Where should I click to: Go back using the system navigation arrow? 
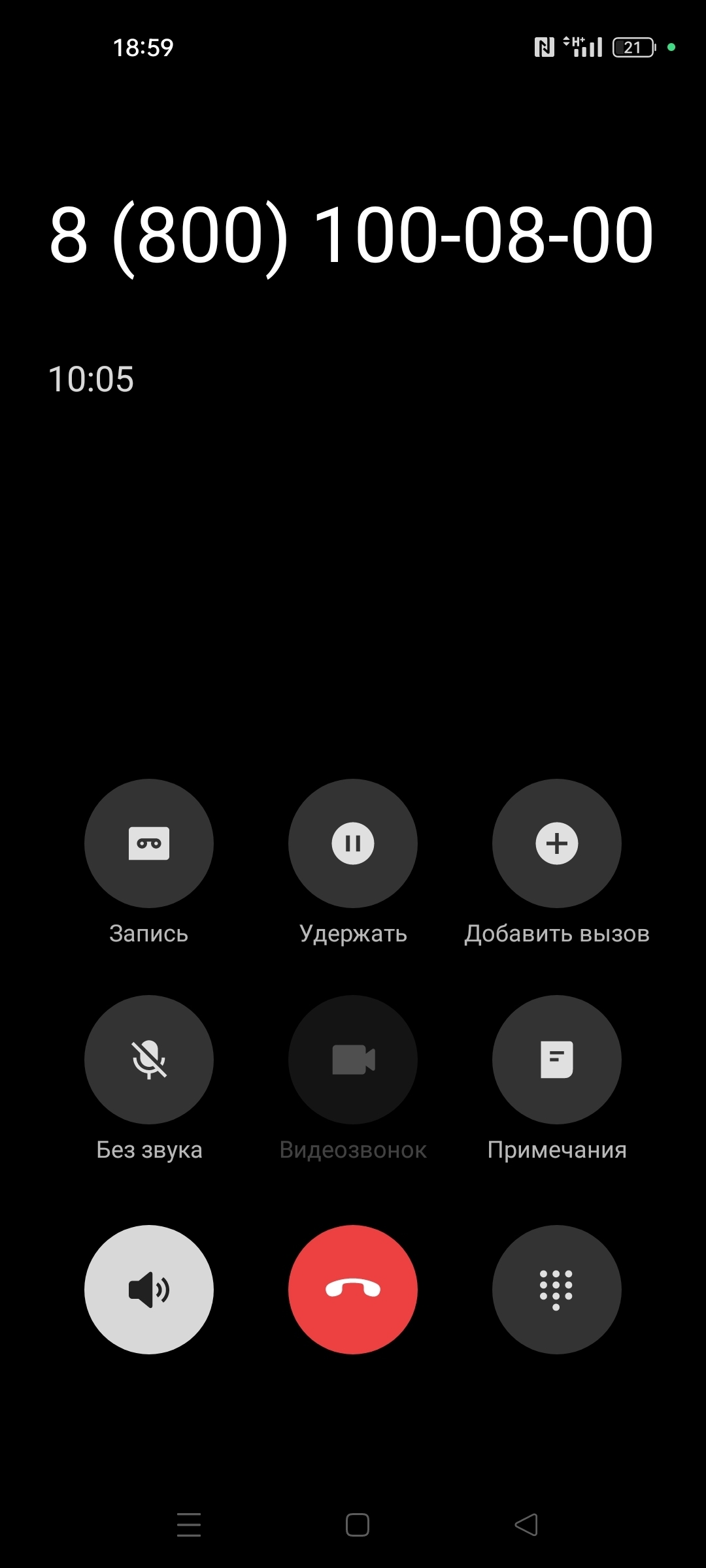pyautogui.click(x=526, y=1525)
